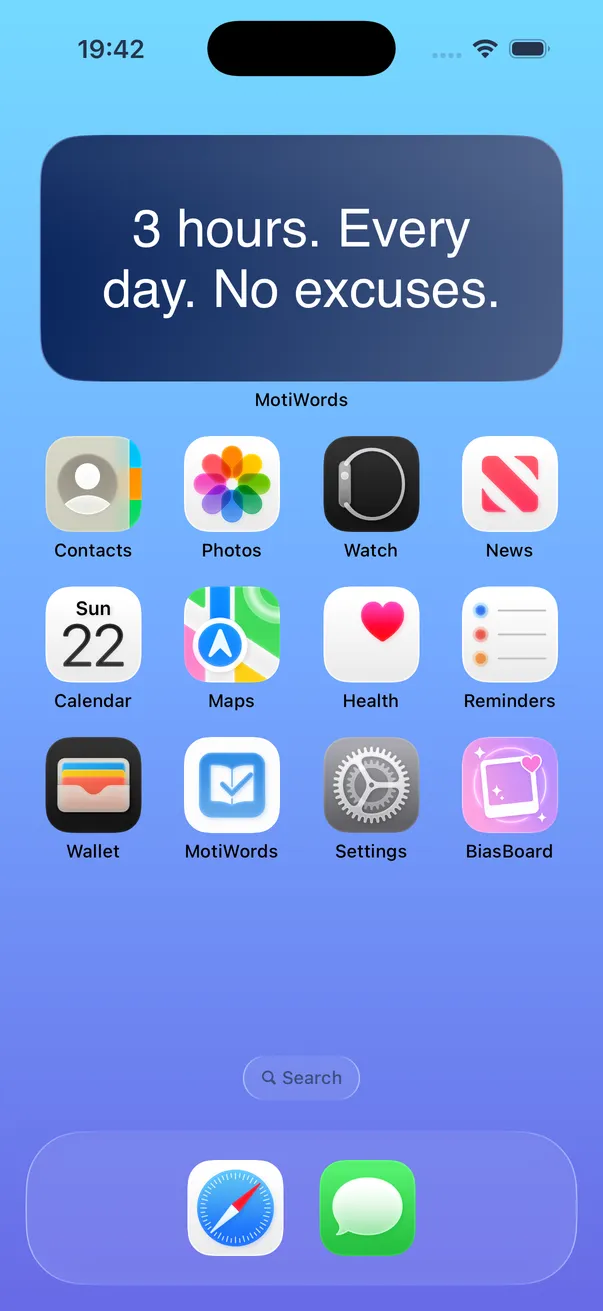Open Safari from the dock
The width and height of the screenshot is (603, 1311).
235,1208
